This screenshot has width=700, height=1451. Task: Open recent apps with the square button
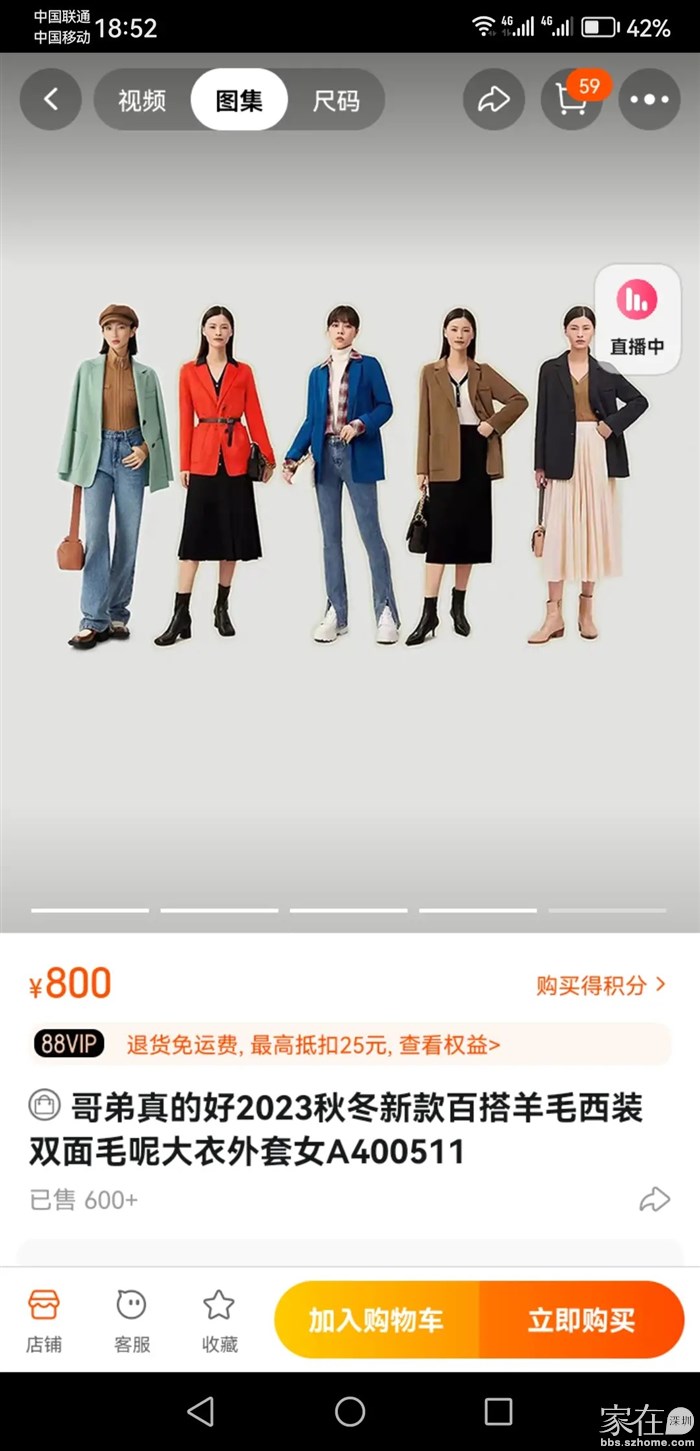click(x=498, y=1411)
